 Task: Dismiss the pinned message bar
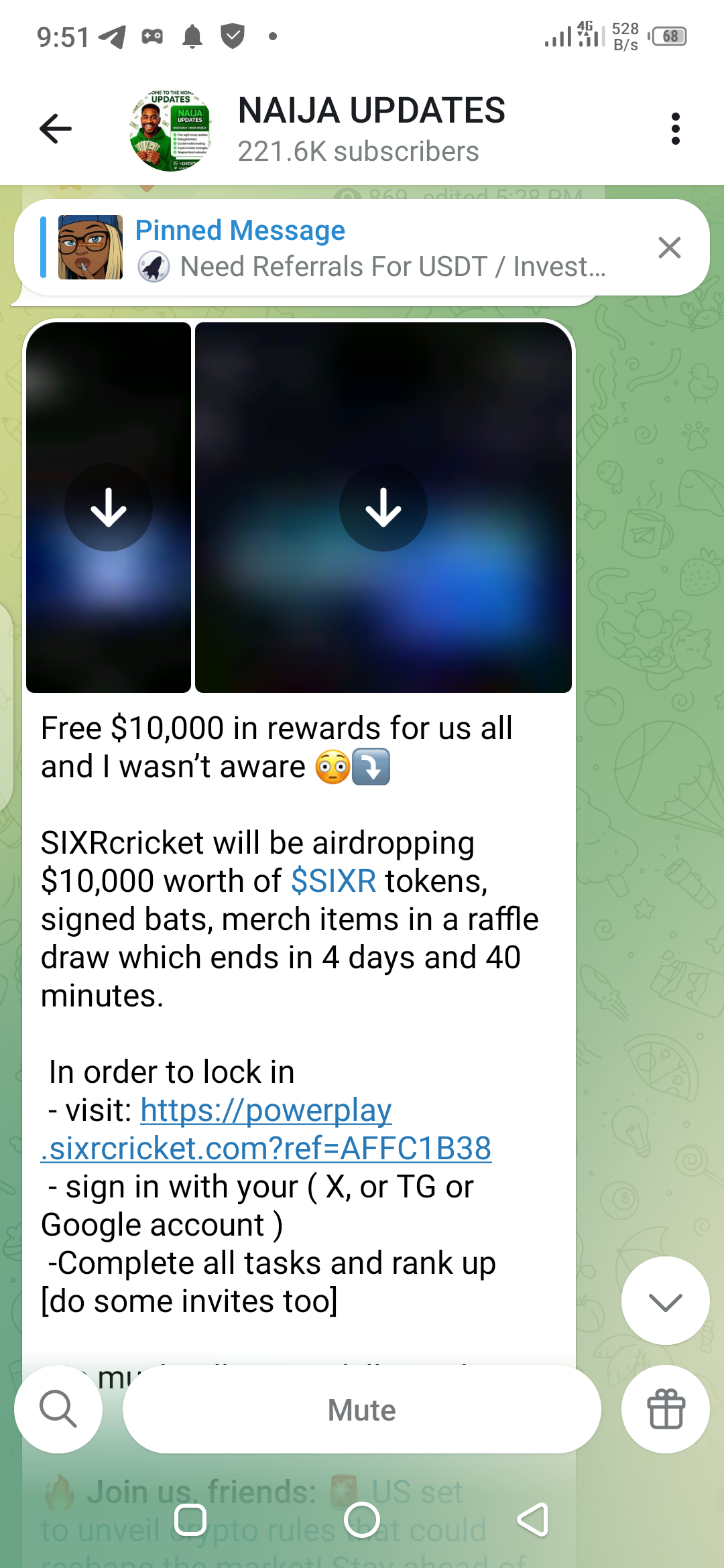click(669, 248)
